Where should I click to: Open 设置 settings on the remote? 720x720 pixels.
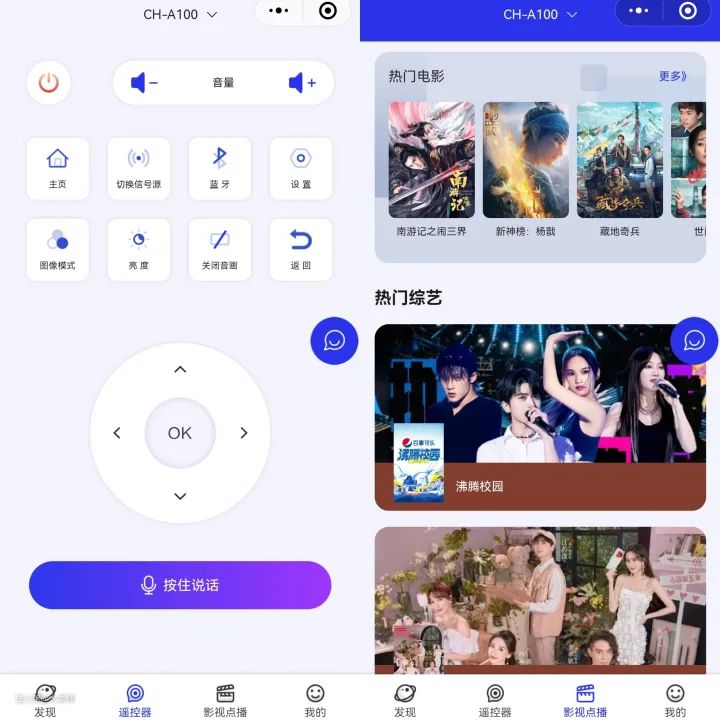pyautogui.click(x=301, y=168)
